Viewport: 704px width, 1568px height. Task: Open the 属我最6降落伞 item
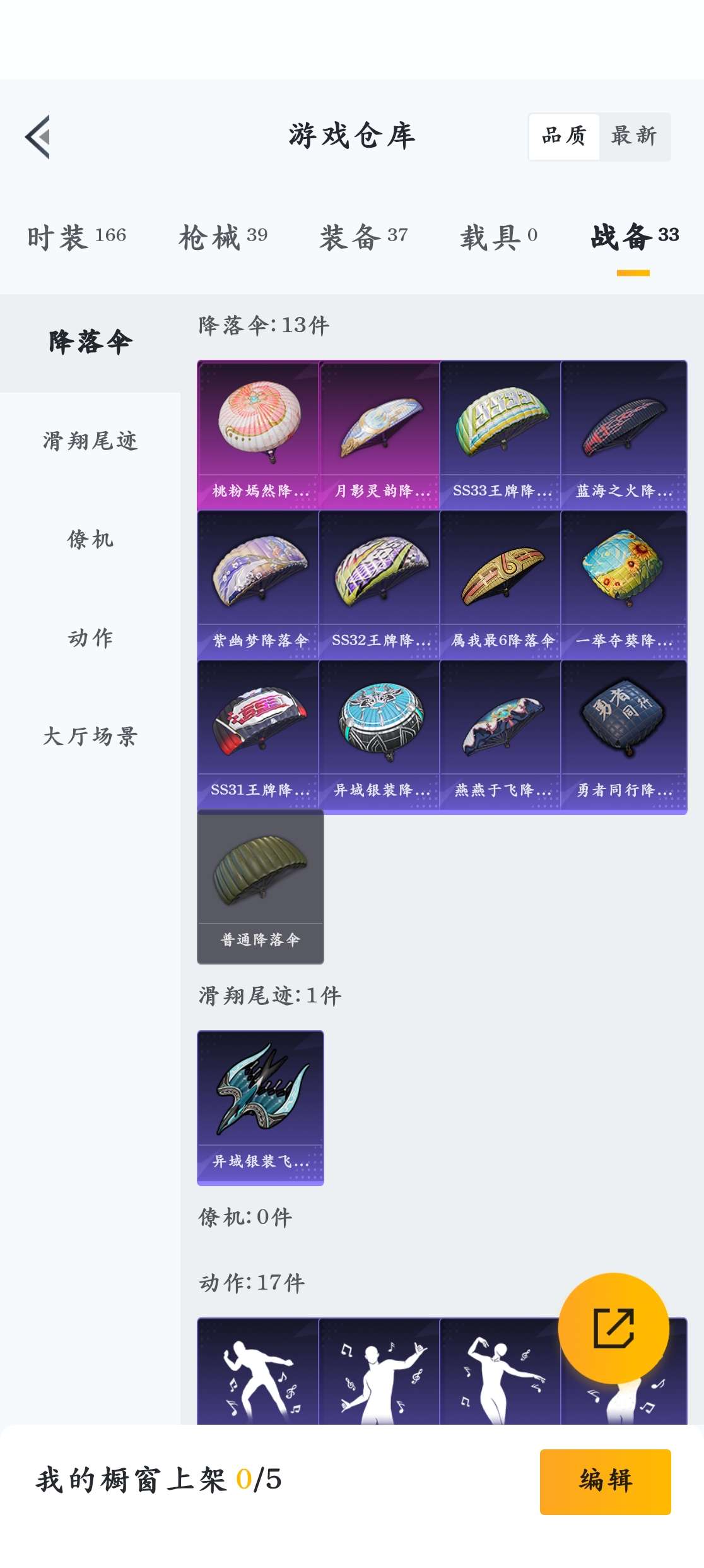pos(500,585)
